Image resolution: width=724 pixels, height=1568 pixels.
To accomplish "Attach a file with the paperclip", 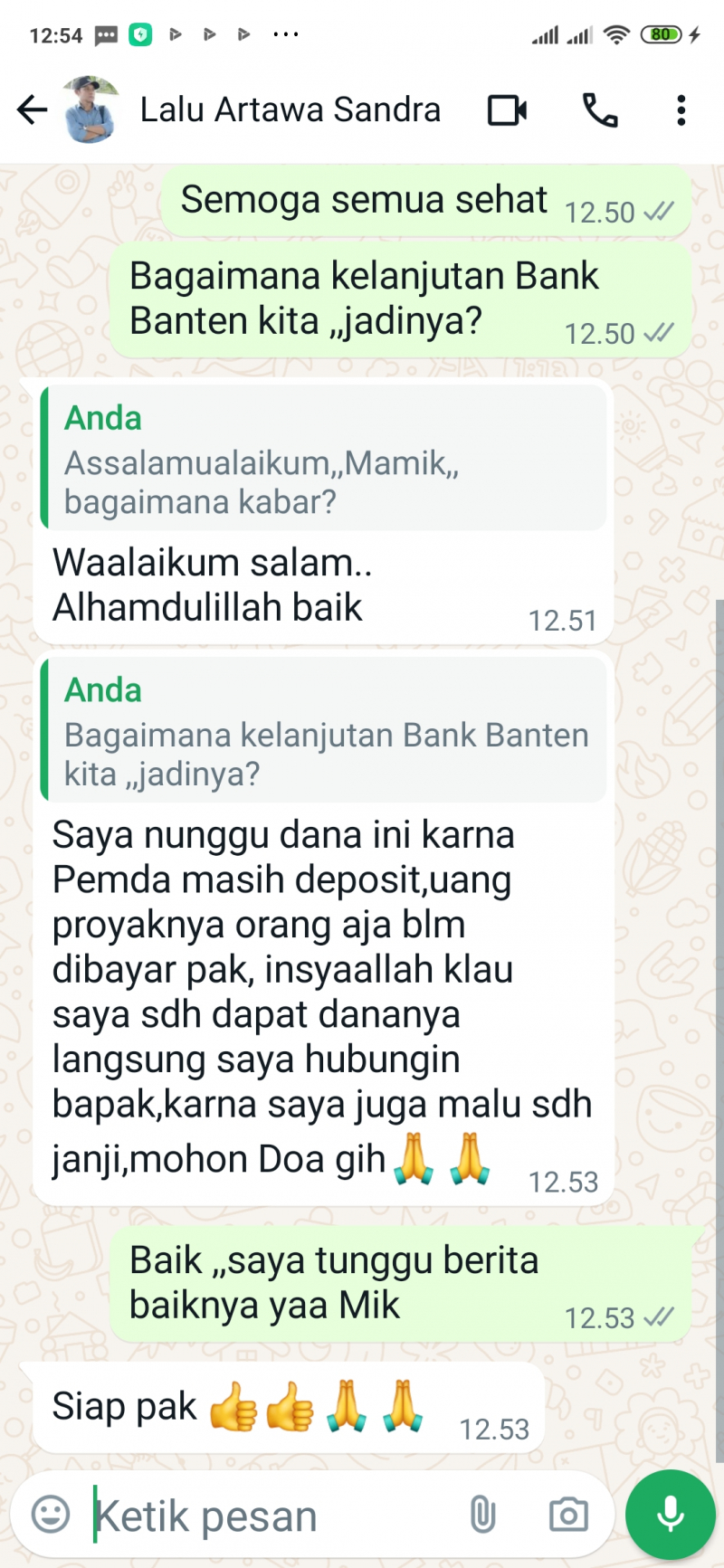I will [x=483, y=1514].
